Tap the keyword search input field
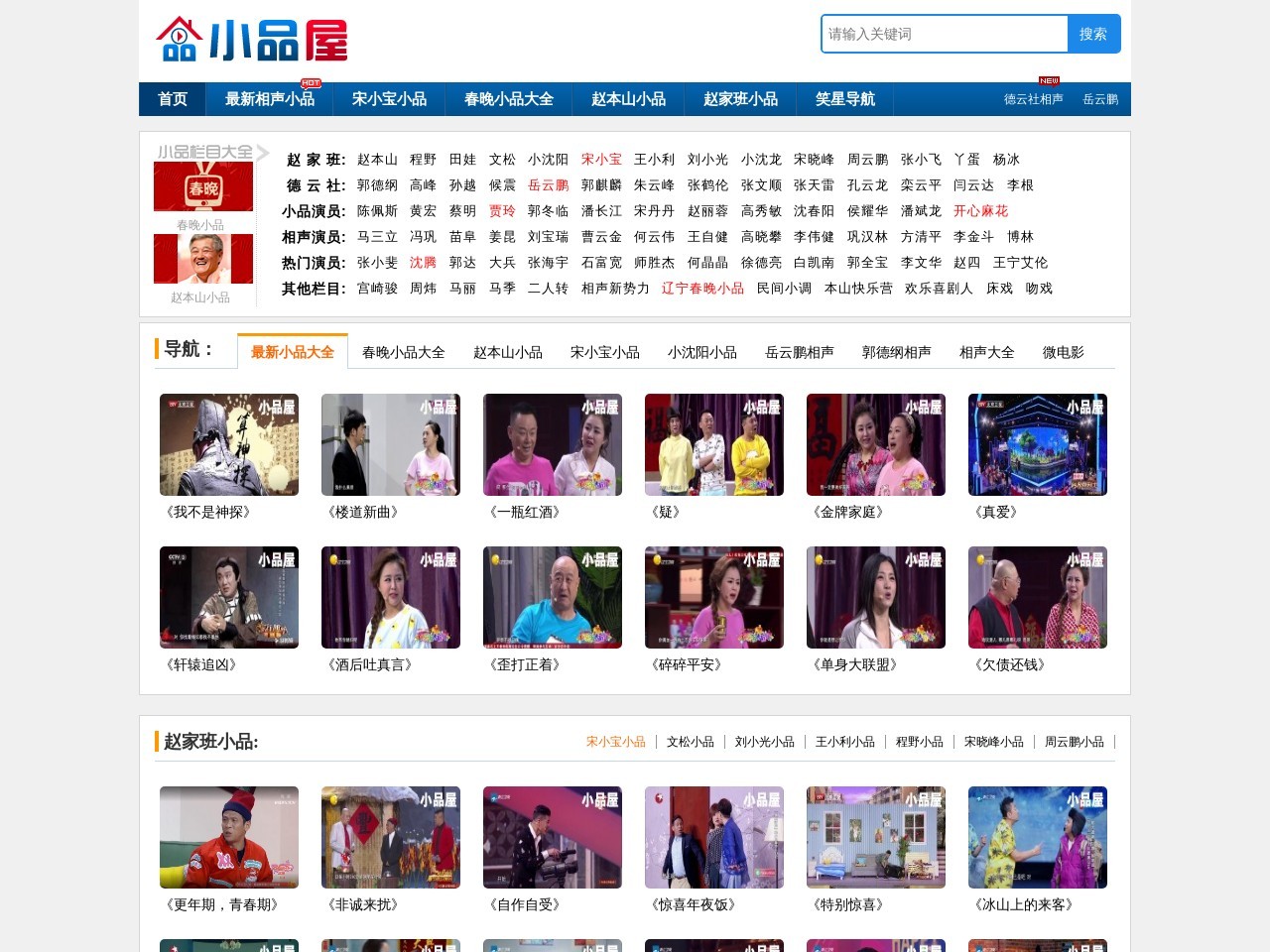Image resolution: width=1270 pixels, height=952 pixels. pyautogui.click(x=944, y=34)
